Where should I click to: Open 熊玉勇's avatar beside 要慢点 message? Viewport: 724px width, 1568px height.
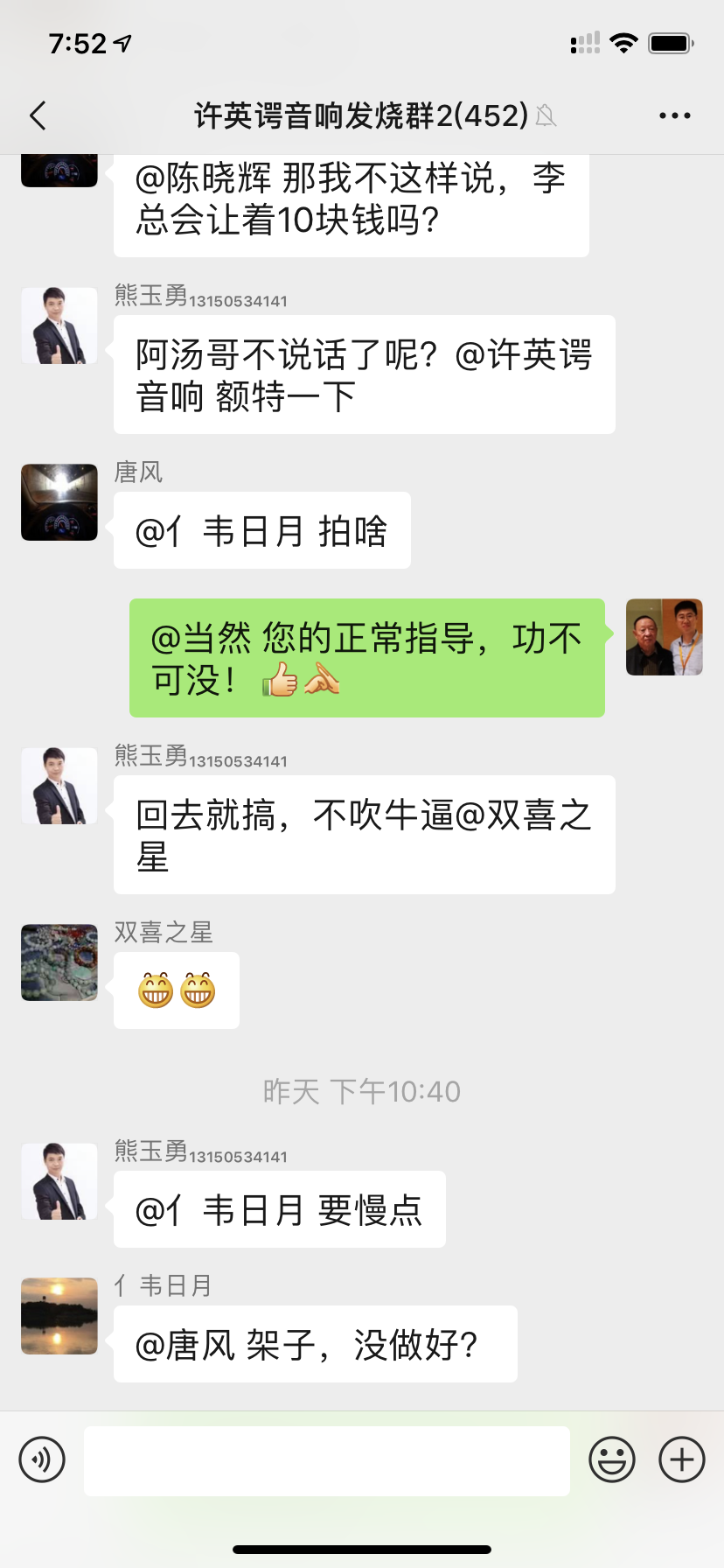point(59,1181)
